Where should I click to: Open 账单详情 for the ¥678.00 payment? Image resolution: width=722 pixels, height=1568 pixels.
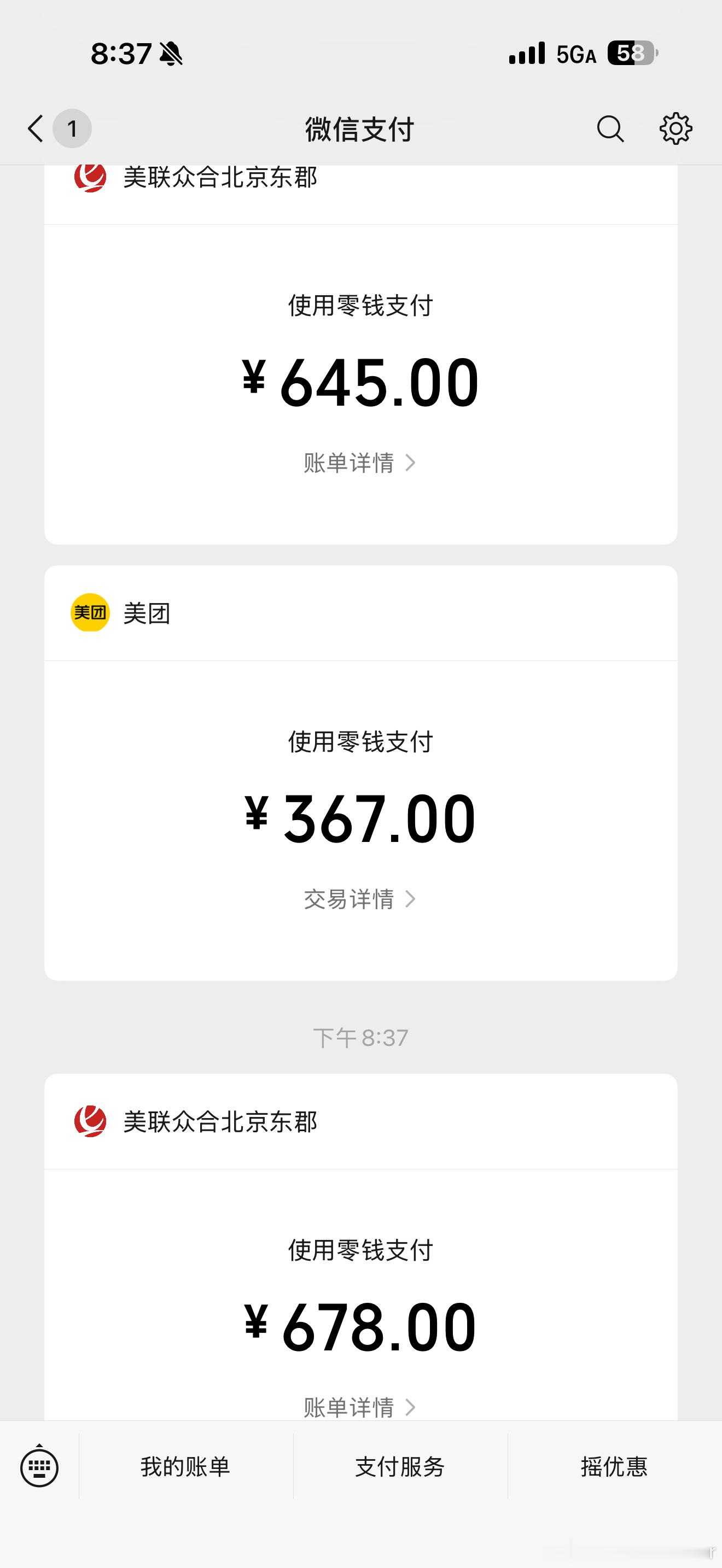click(x=360, y=1407)
